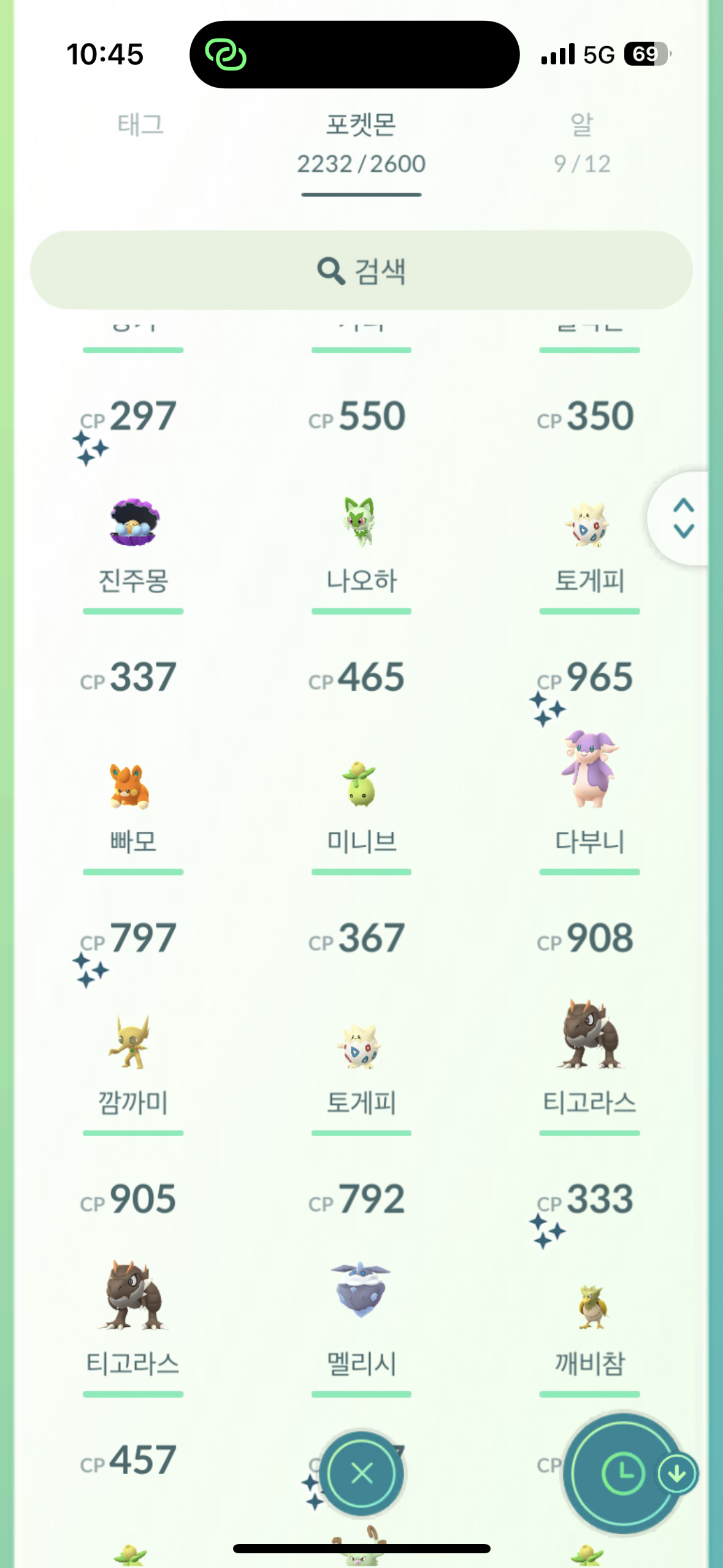Open the shiny 진주몽 CP 297
This screenshot has width=723, height=1568.
pos(134,522)
